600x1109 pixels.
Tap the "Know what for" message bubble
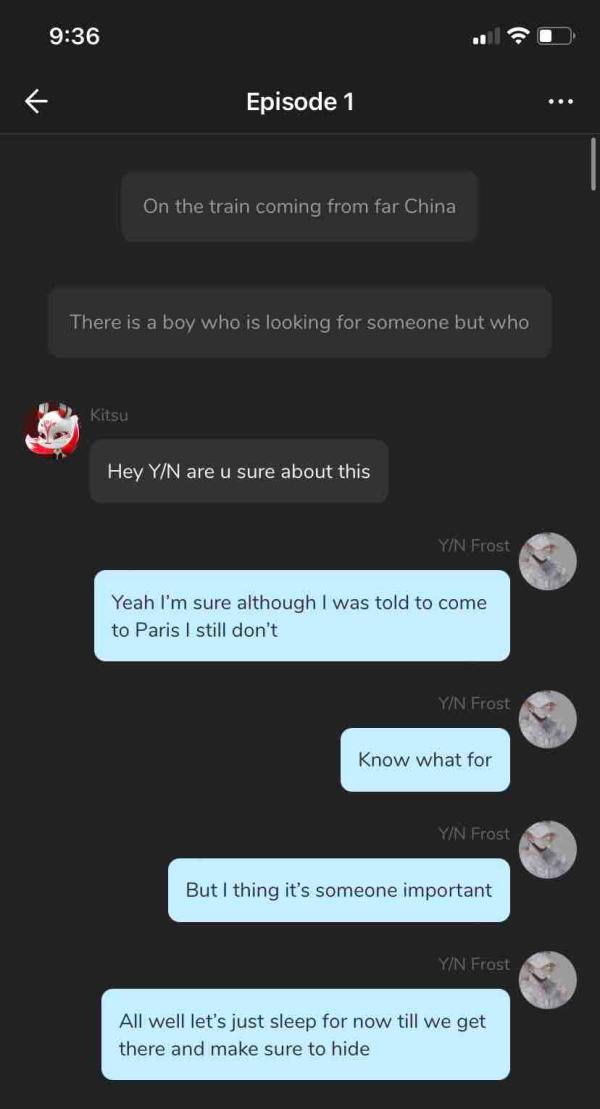424,759
